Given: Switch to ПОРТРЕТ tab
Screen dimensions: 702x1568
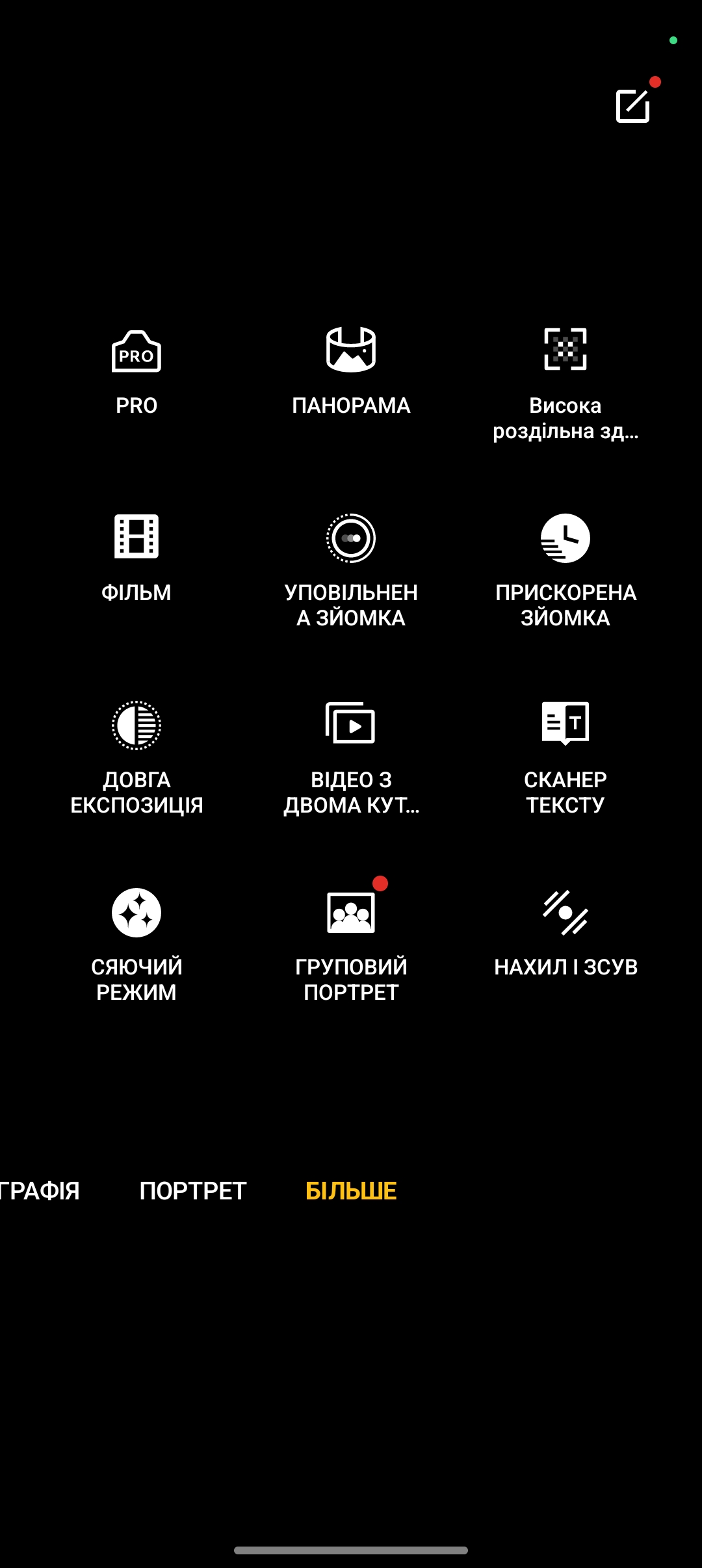Looking at the screenshot, I should click(193, 1191).
